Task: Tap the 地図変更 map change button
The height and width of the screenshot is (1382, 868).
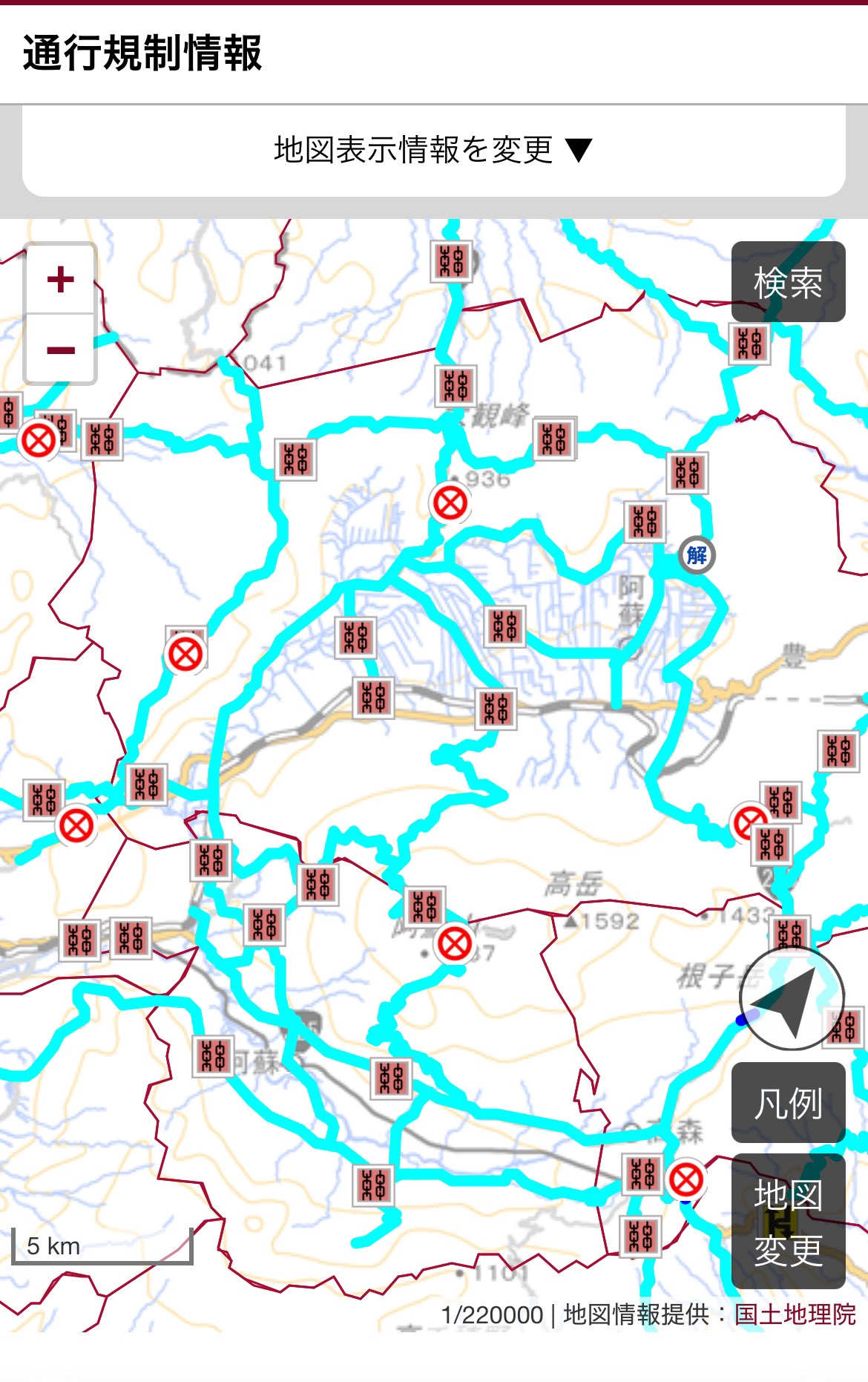Action: pyautogui.click(x=788, y=1222)
